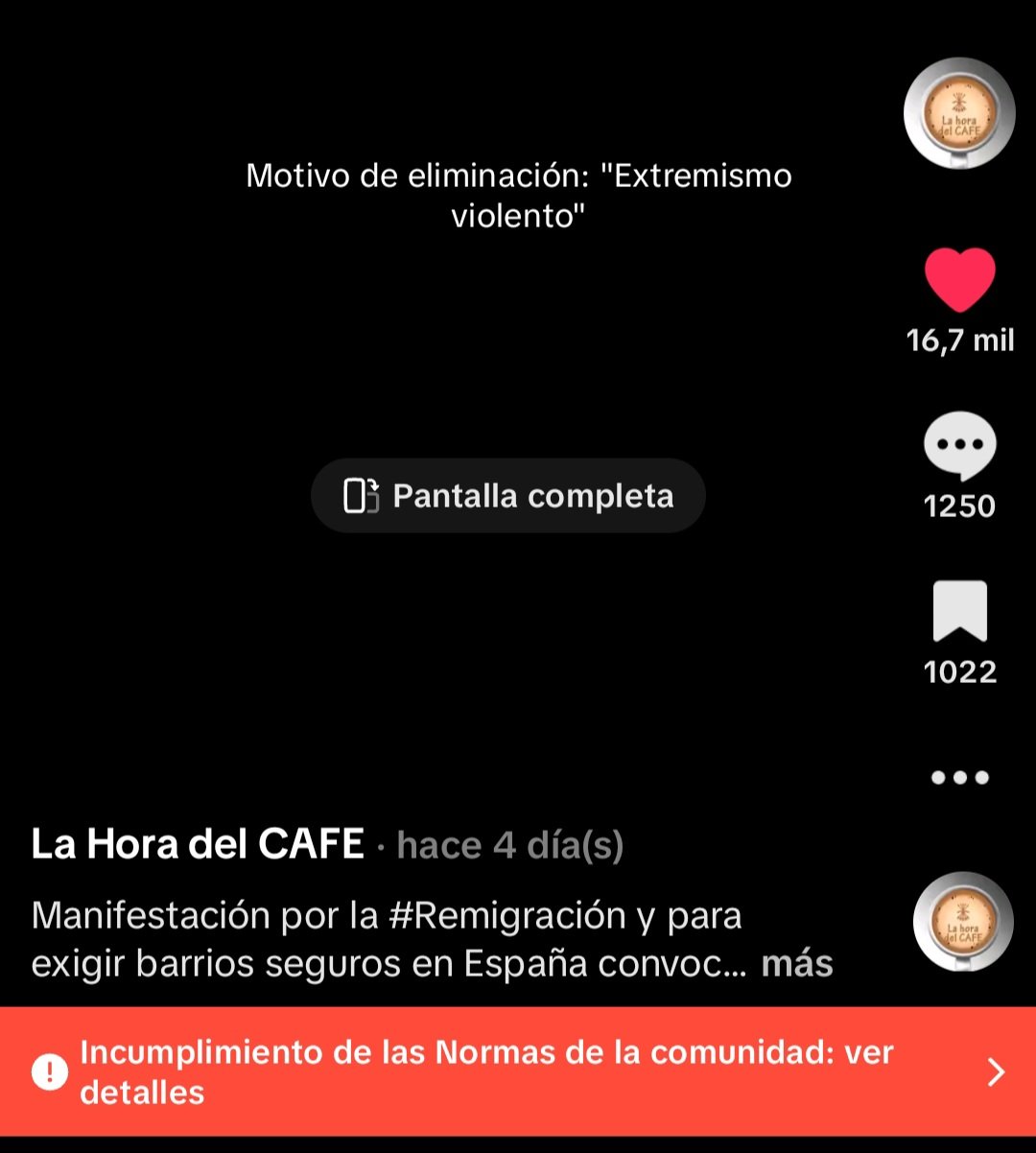Unlike the video with the heart icon
Screen dimensions: 1036x1153
tap(959, 279)
